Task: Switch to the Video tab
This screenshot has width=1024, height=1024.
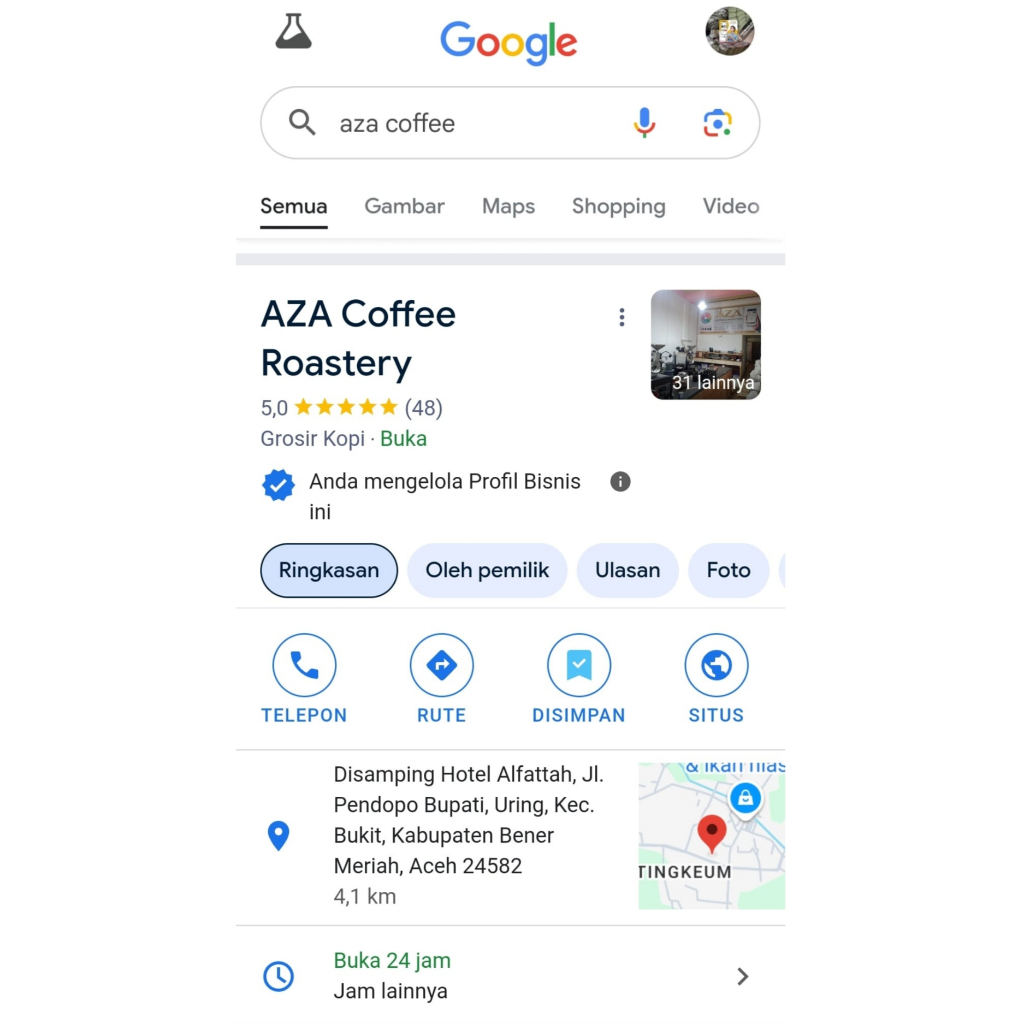Action: tap(730, 206)
